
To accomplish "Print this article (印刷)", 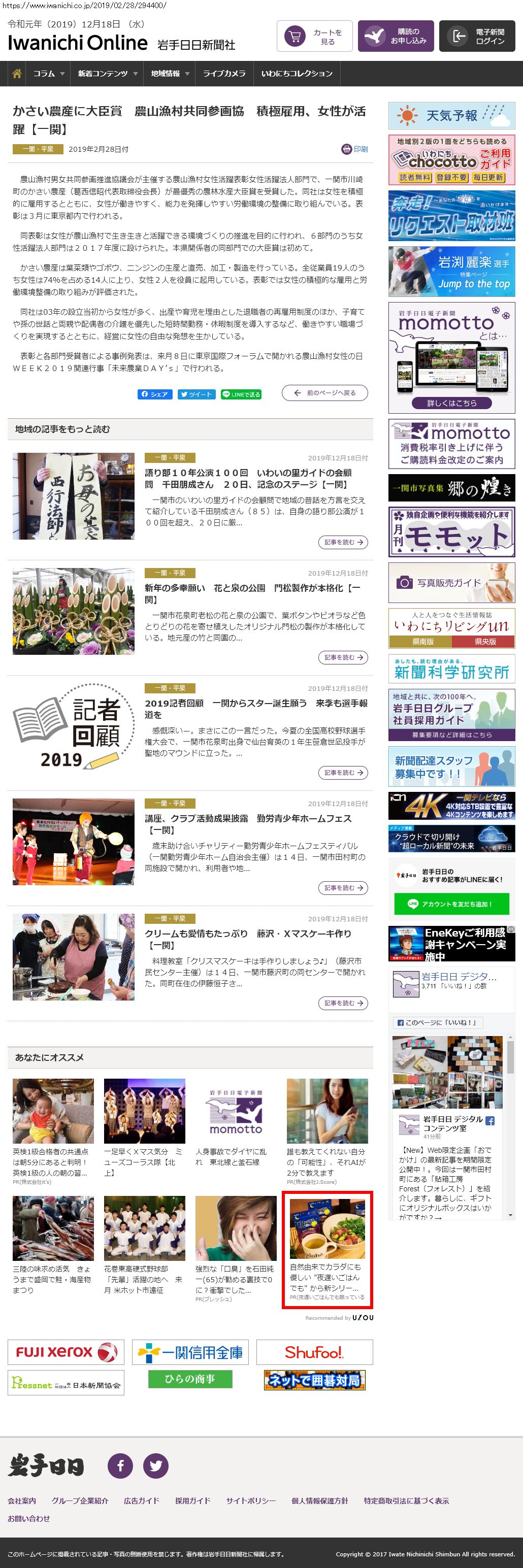I will click(x=355, y=149).
